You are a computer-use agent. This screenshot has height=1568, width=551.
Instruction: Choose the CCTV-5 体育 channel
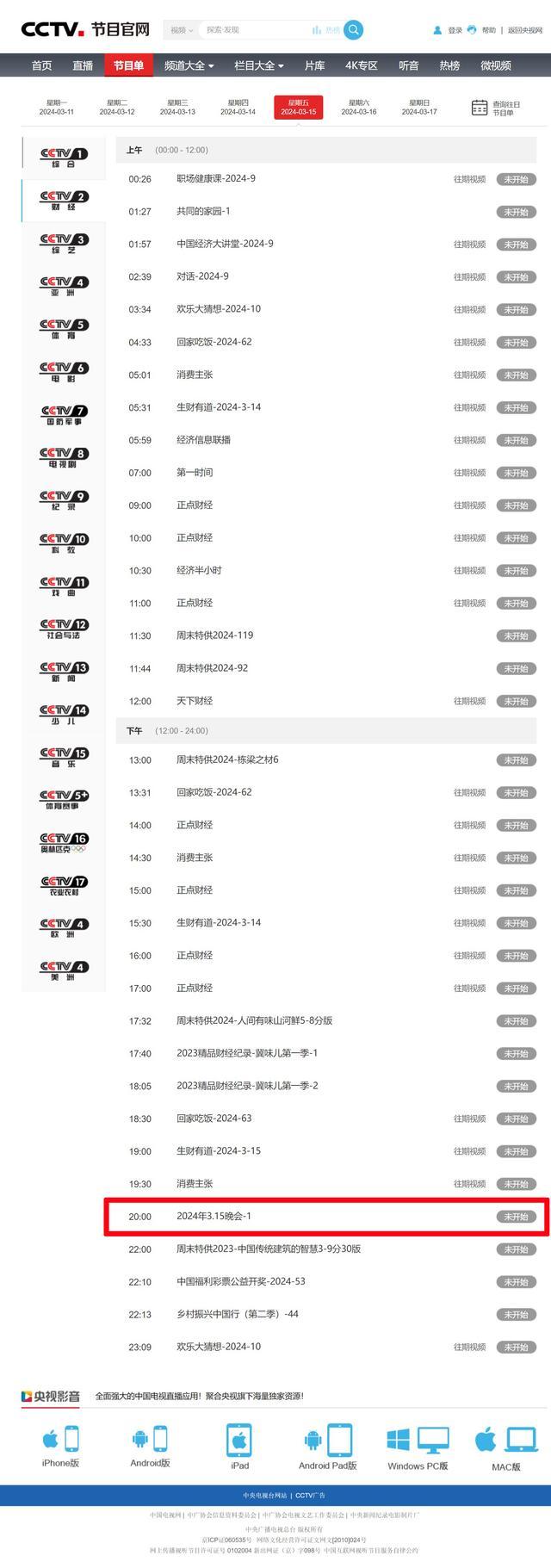point(64,329)
